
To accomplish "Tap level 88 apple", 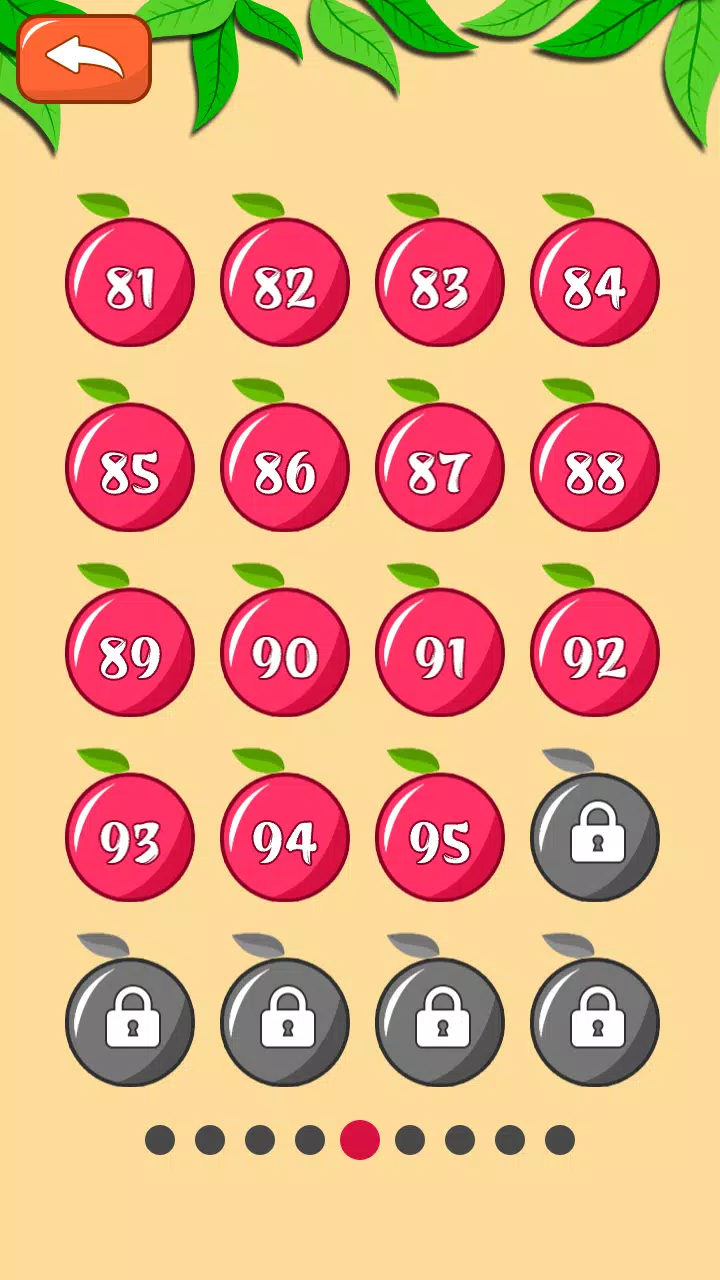I will click(595, 468).
